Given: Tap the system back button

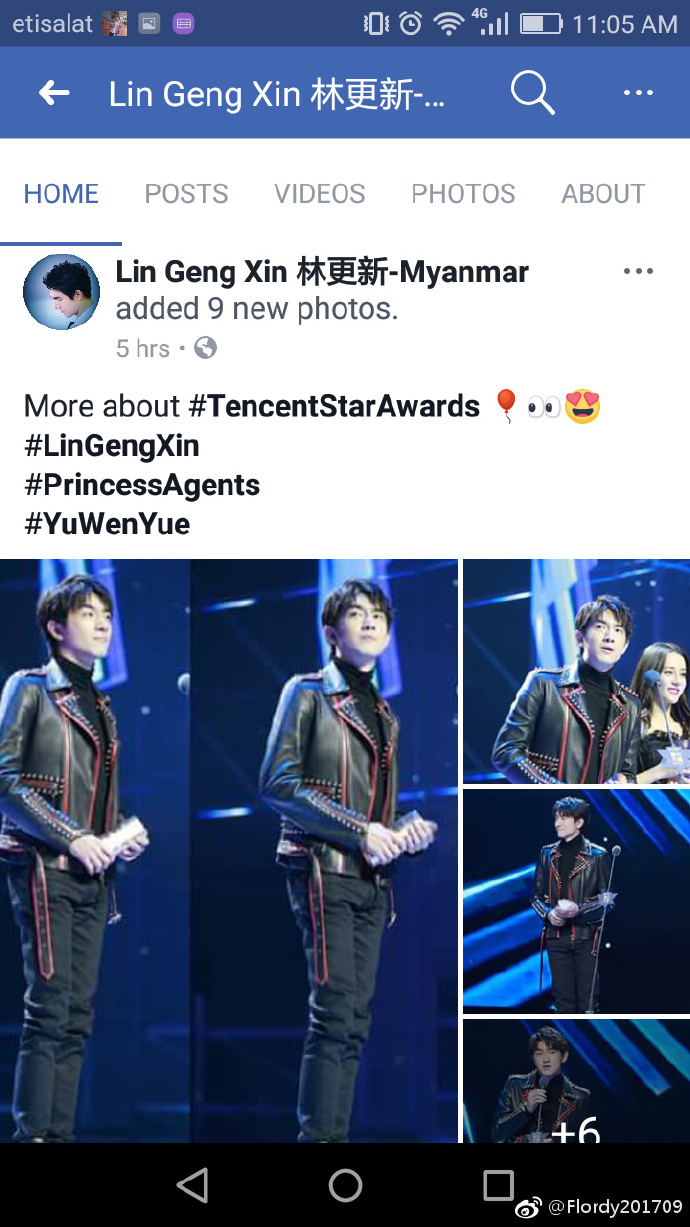Looking at the screenshot, I should [x=192, y=1185].
